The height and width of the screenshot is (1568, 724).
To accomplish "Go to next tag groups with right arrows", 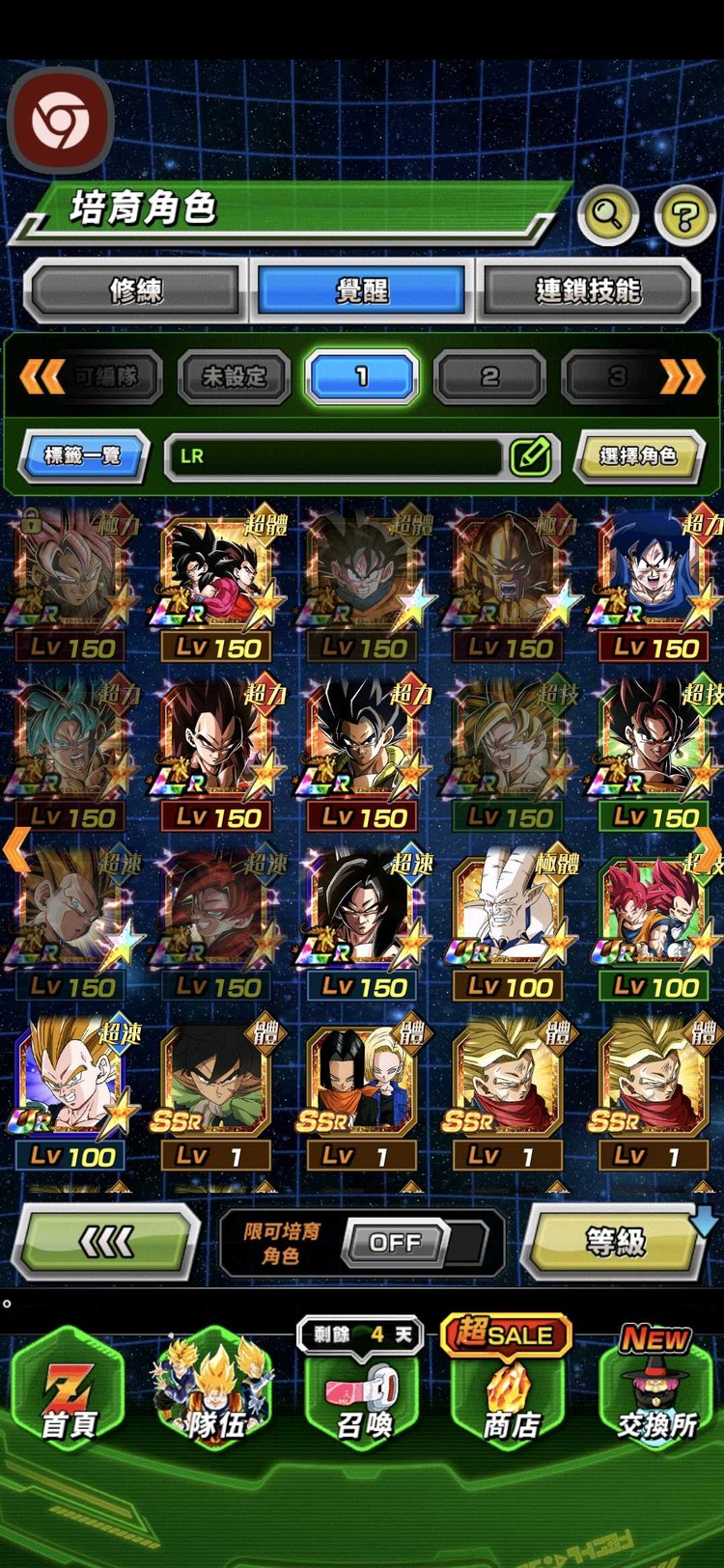I will pyautogui.click(x=682, y=376).
